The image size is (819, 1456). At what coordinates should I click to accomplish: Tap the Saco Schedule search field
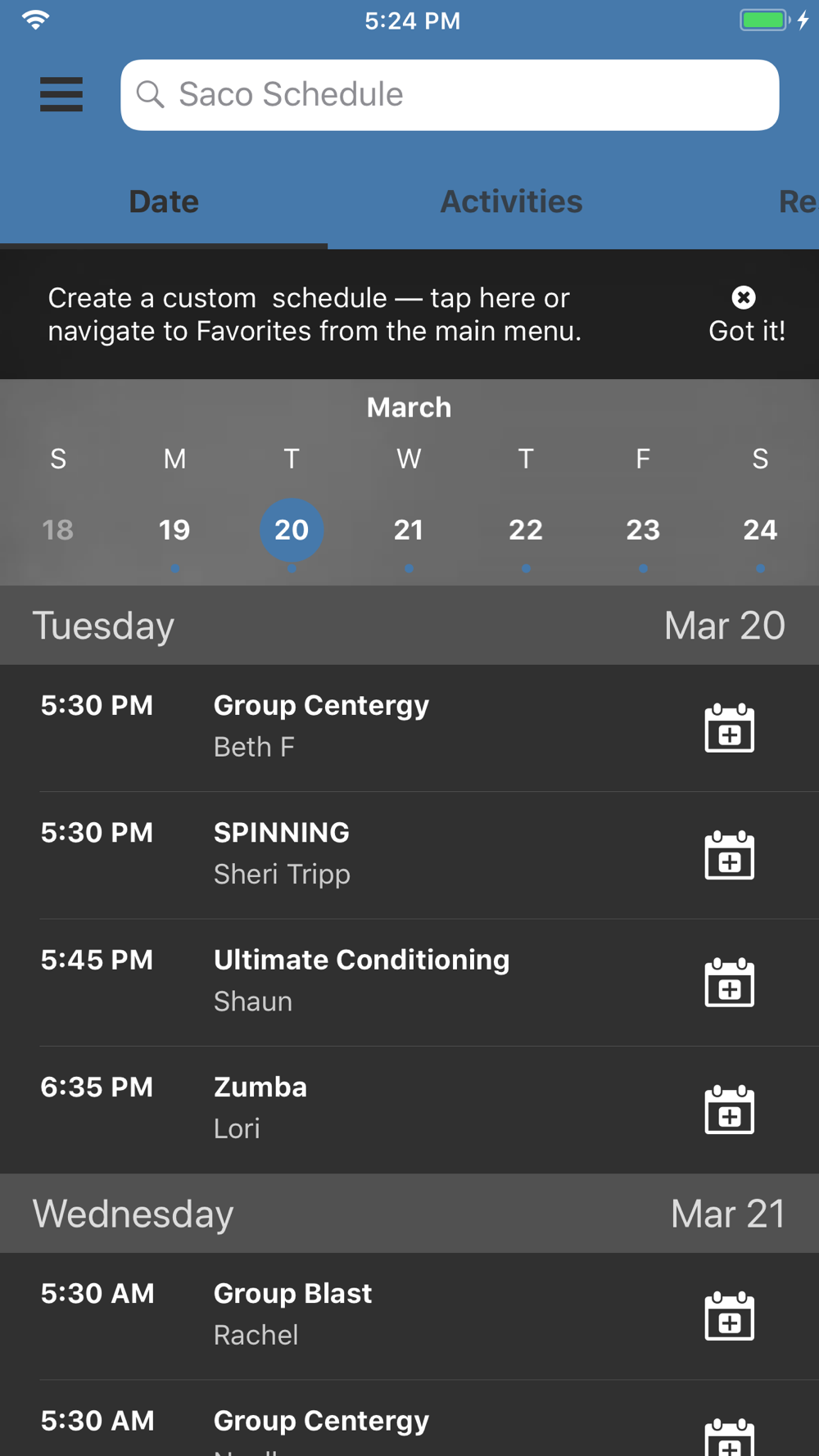pyautogui.click(x=450, y=95)
